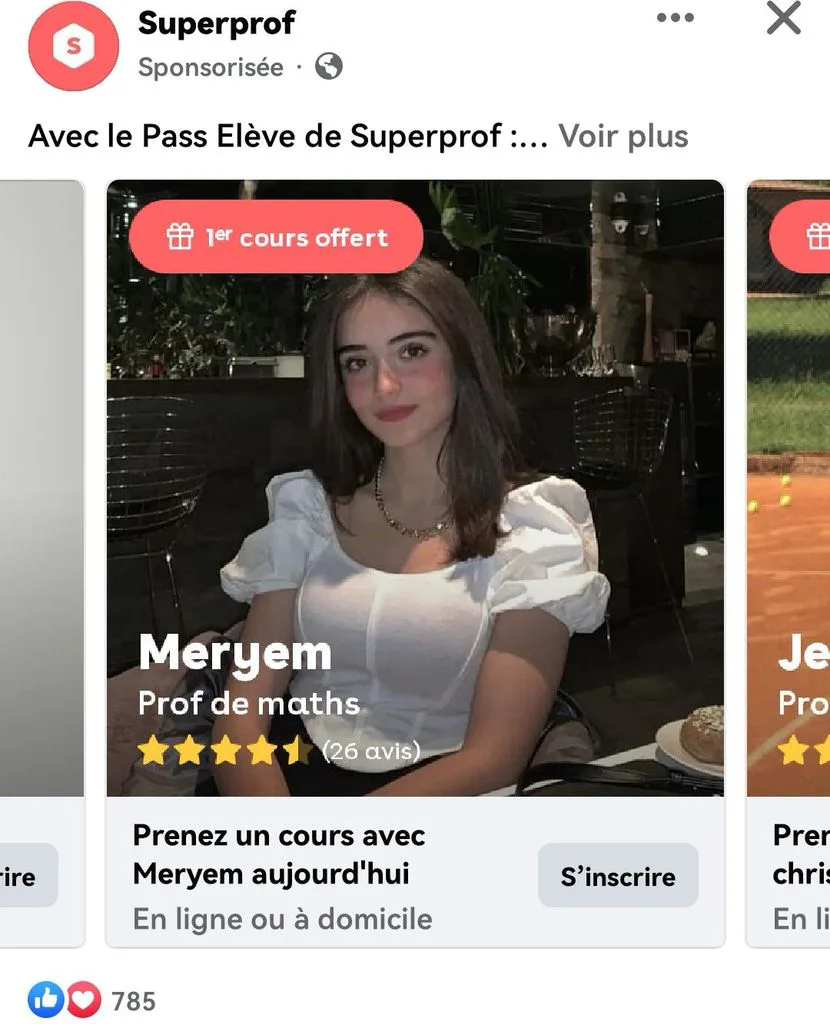Open the three-dot post options menu

click(x=675, y=18)
